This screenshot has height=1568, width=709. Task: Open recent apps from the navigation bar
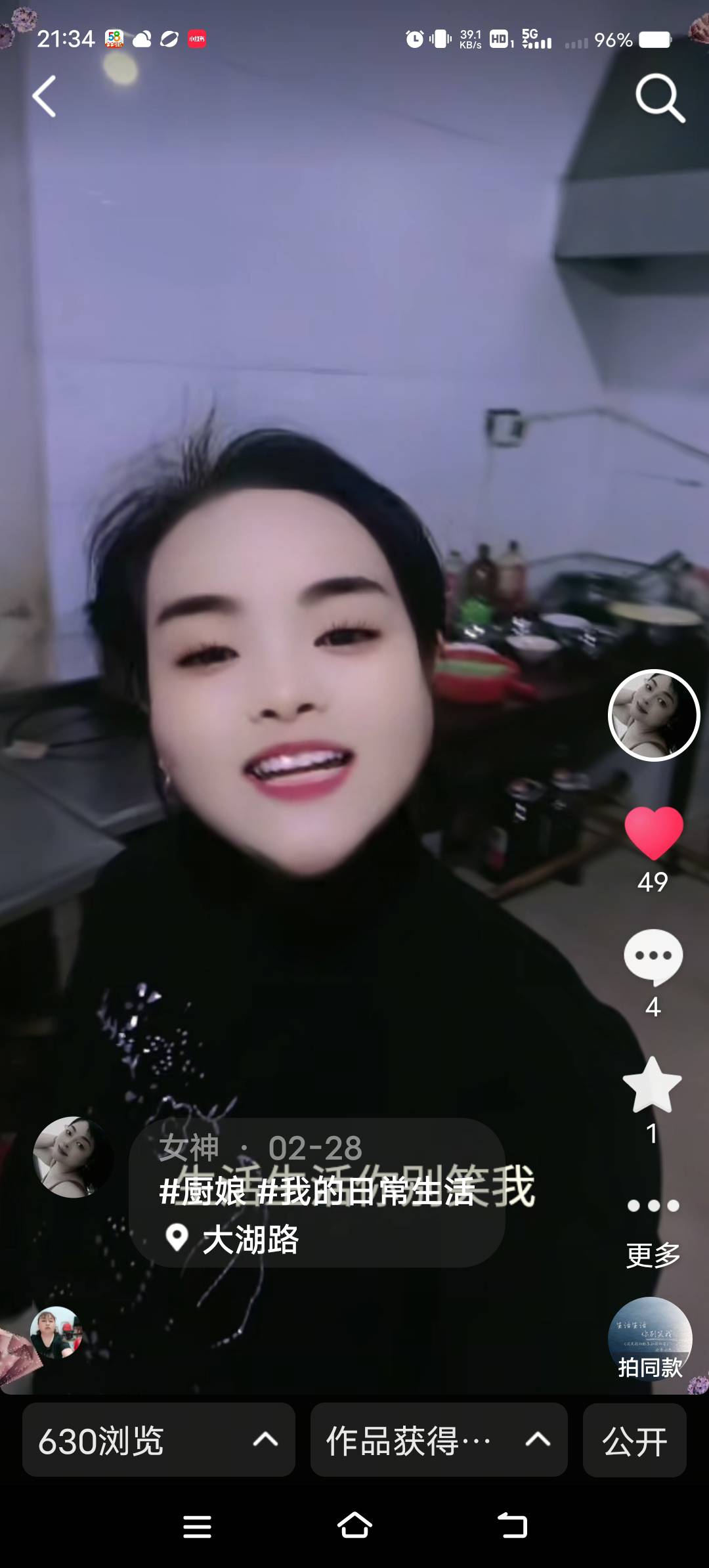pyautogui.click(x=197, y=1526)
